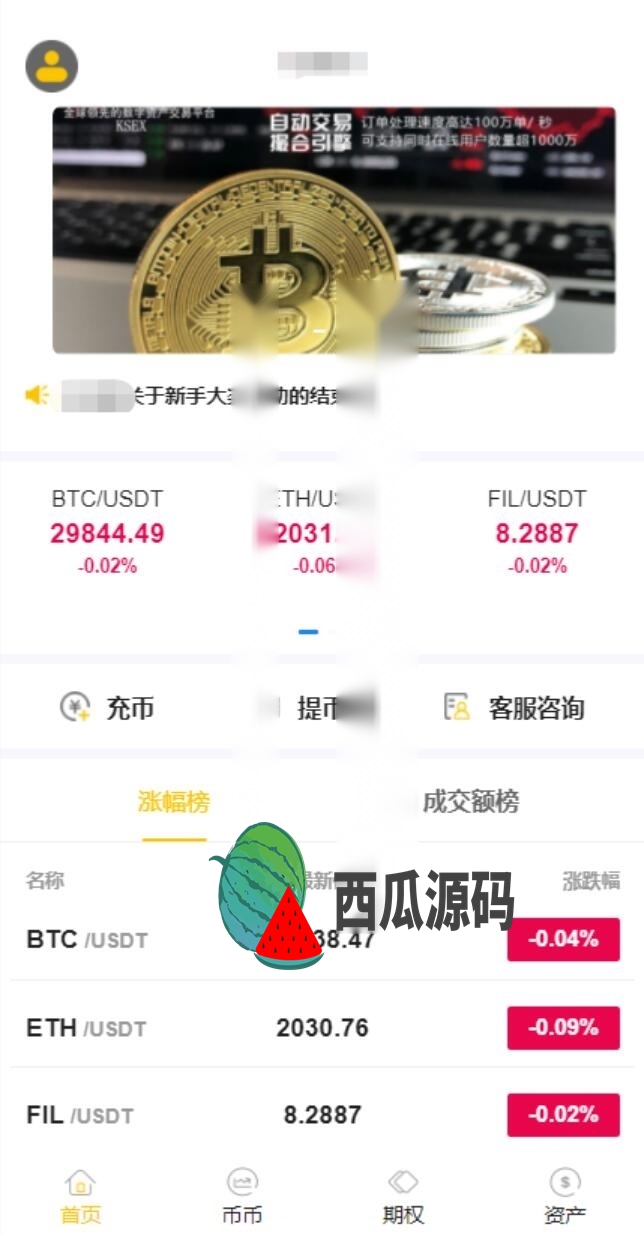Tap 提币 to withdraw coins
The image size is (644, 1236).
322,708
